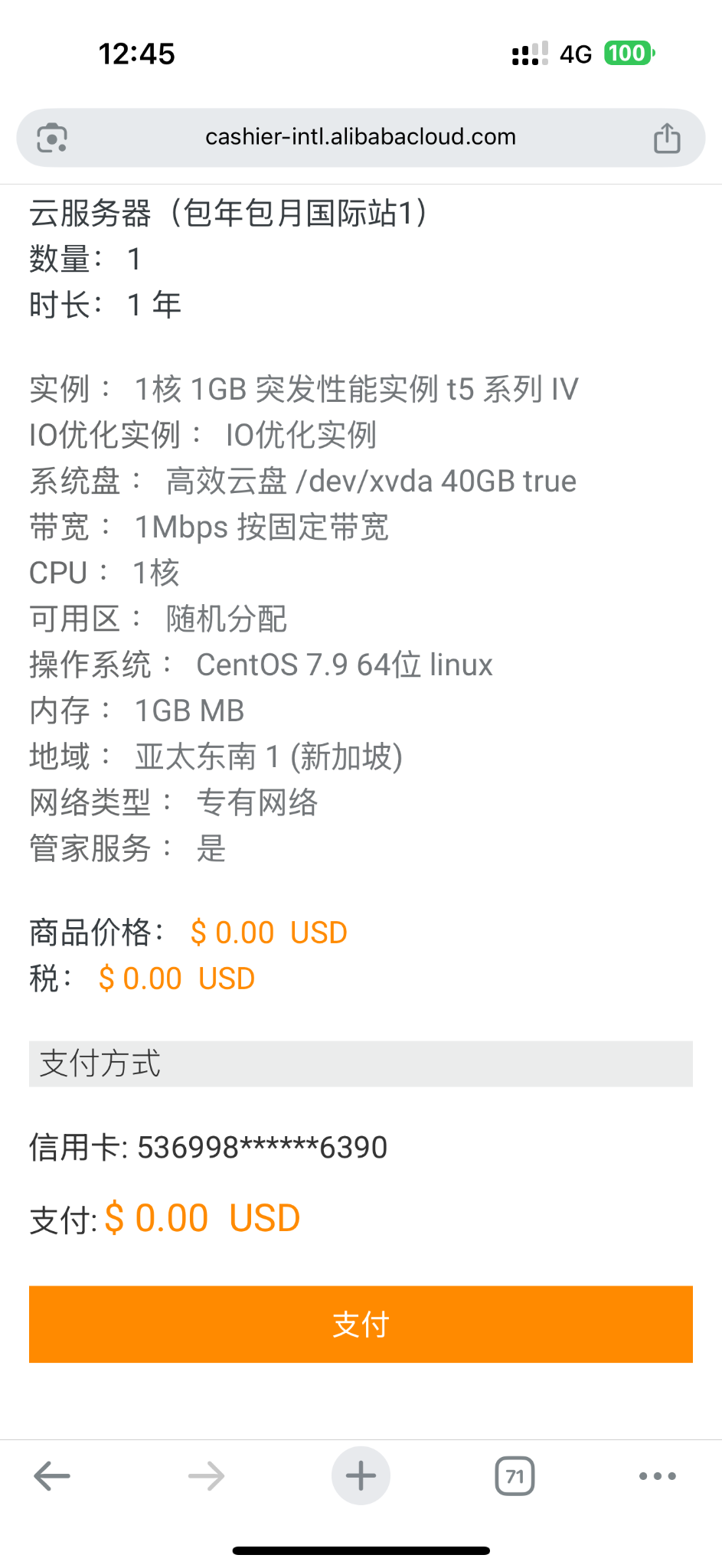Open a new tab with the plus button

361,1475
